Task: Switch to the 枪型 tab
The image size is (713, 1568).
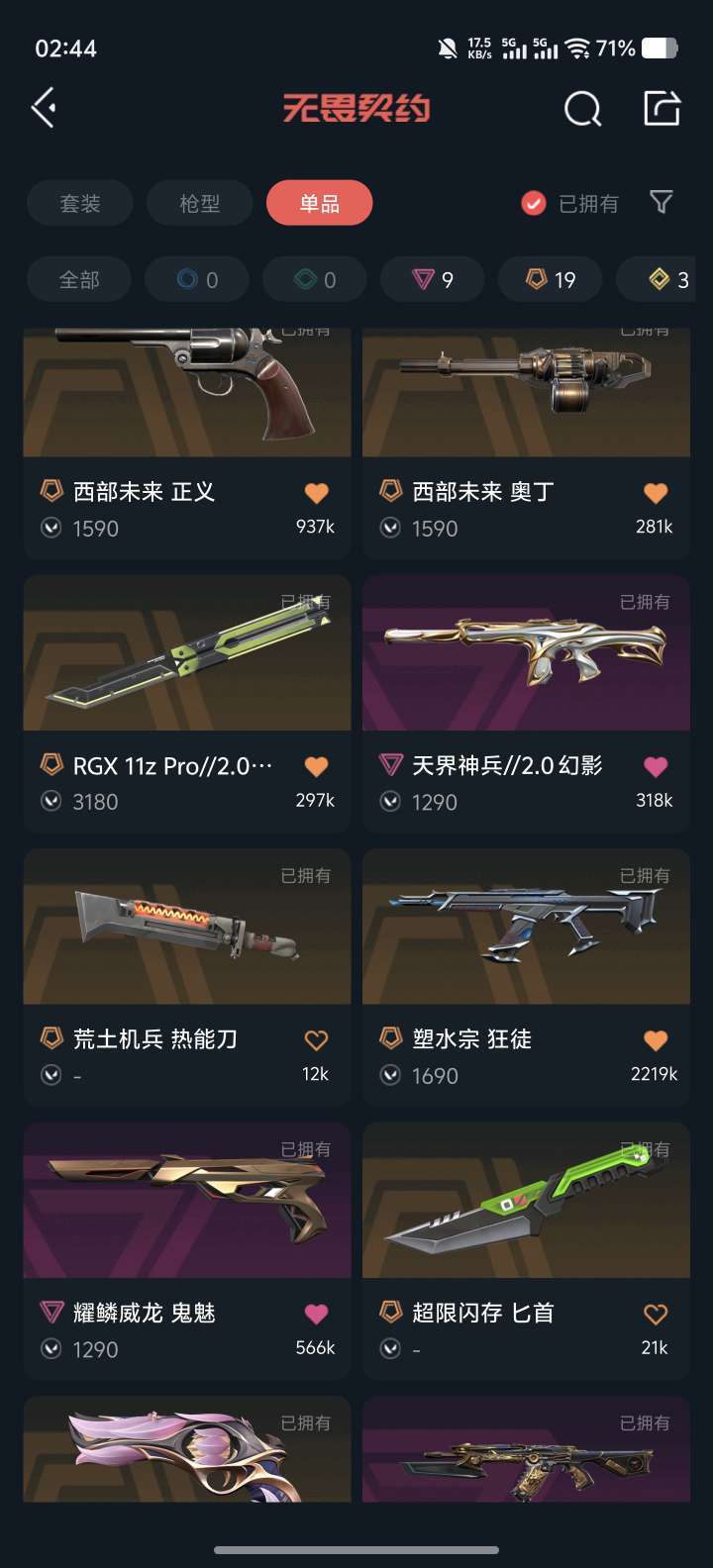Action: (x=200, y=204)
